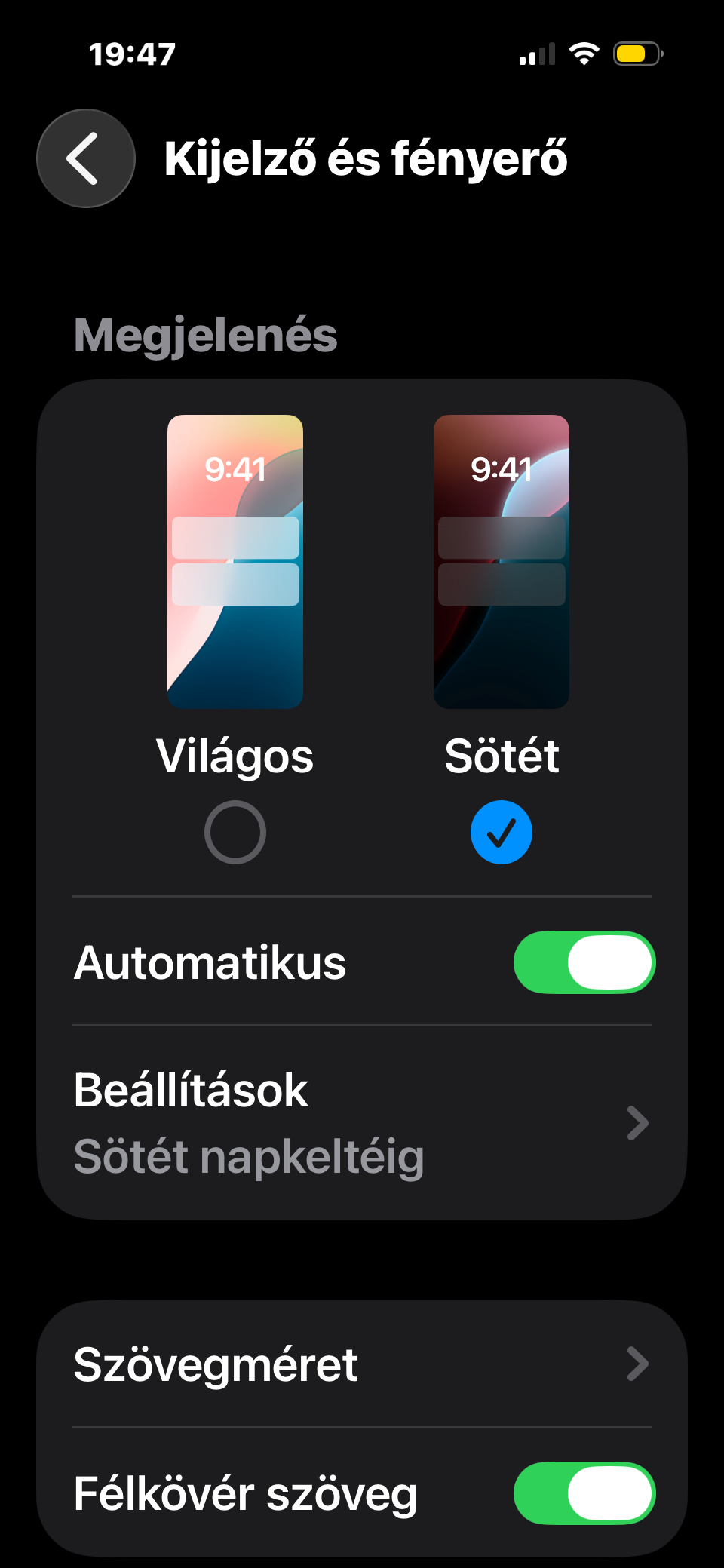Select the Világos appearance option
Image resolution: width=724 pixels, height=1568 pixels.
(x=235, y=832)
